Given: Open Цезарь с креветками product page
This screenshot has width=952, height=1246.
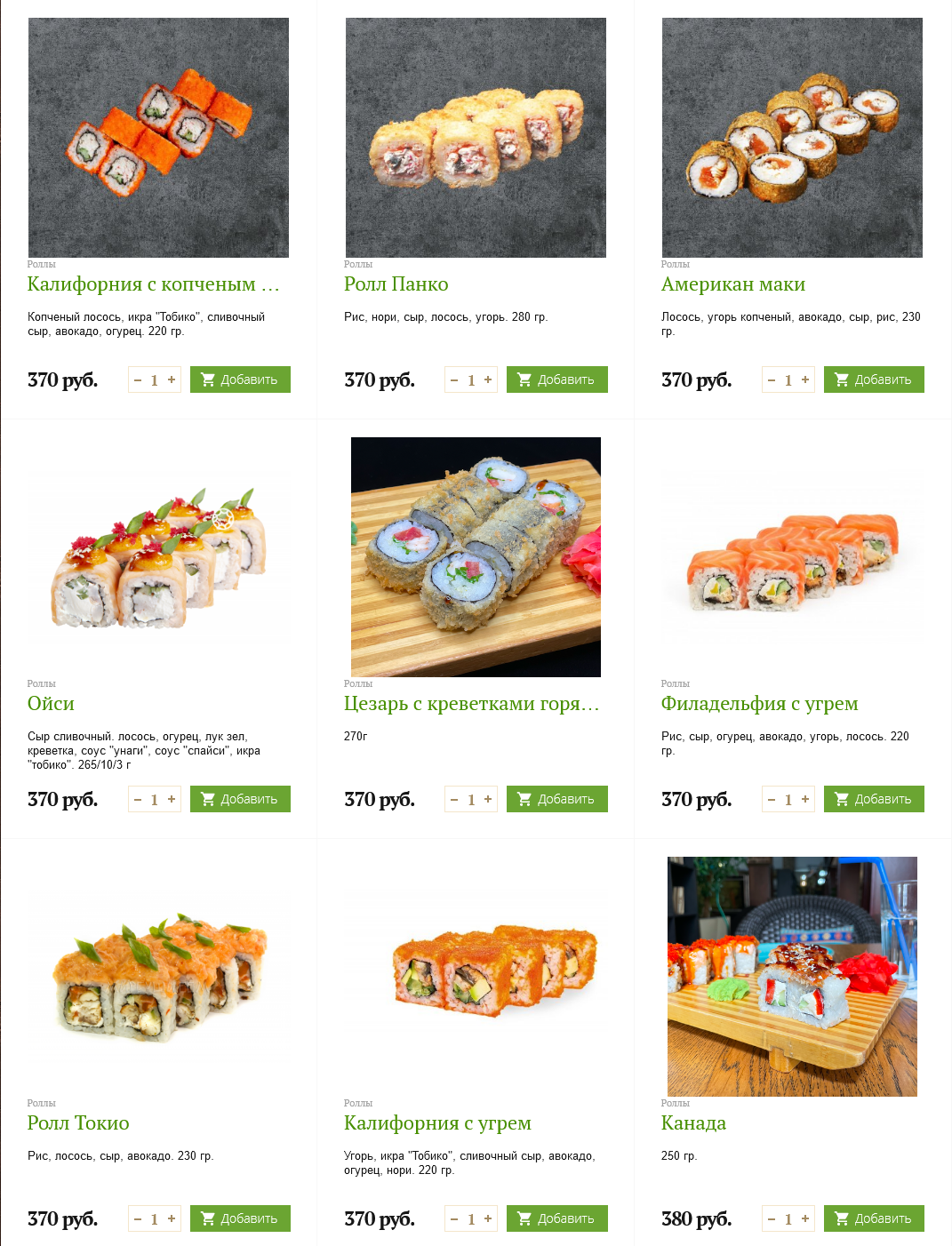Looking at the screenshot, I should 471,704.
